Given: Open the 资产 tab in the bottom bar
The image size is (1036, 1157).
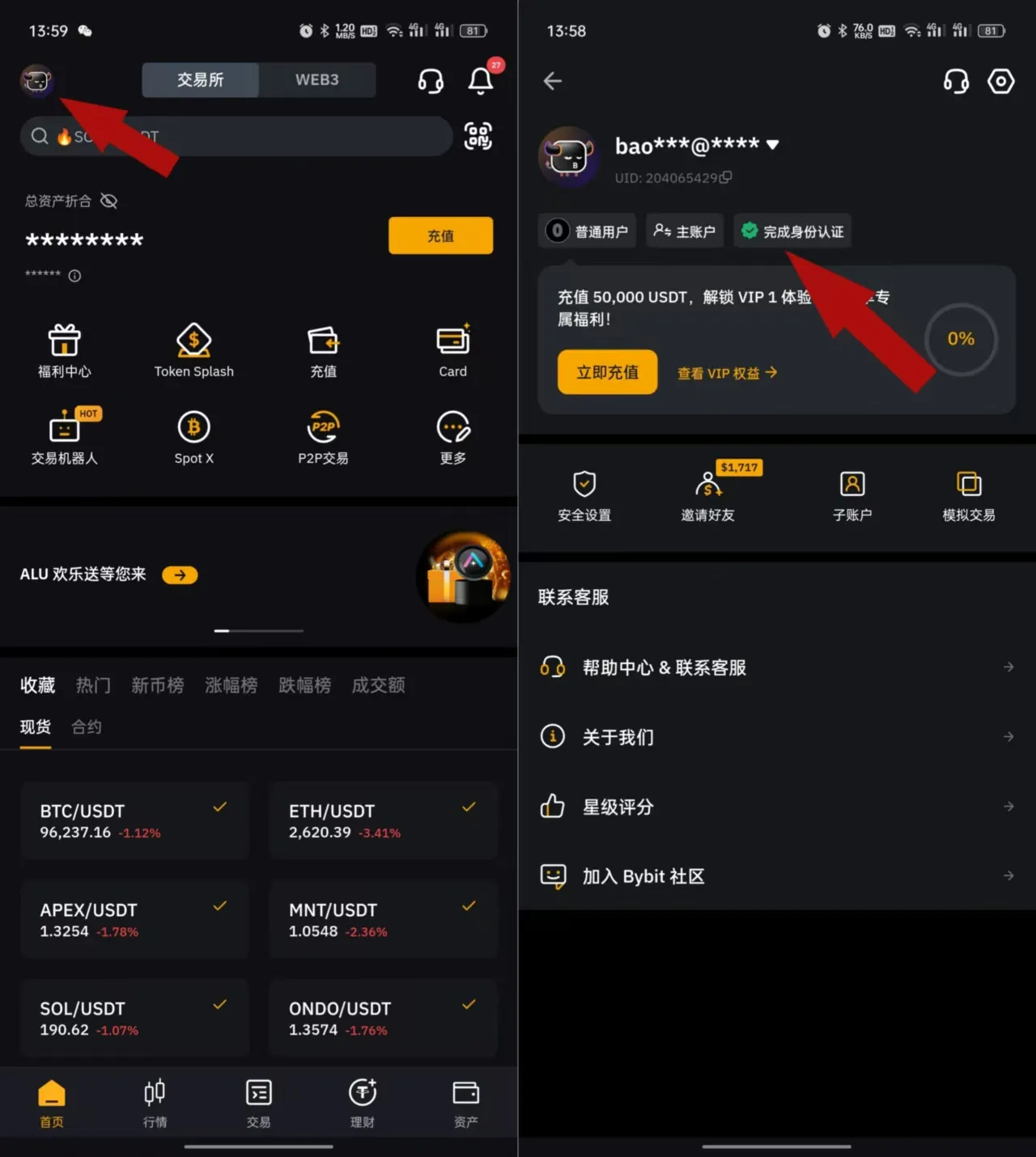Looking at the screenshot, I should [x=465, y=1102].
